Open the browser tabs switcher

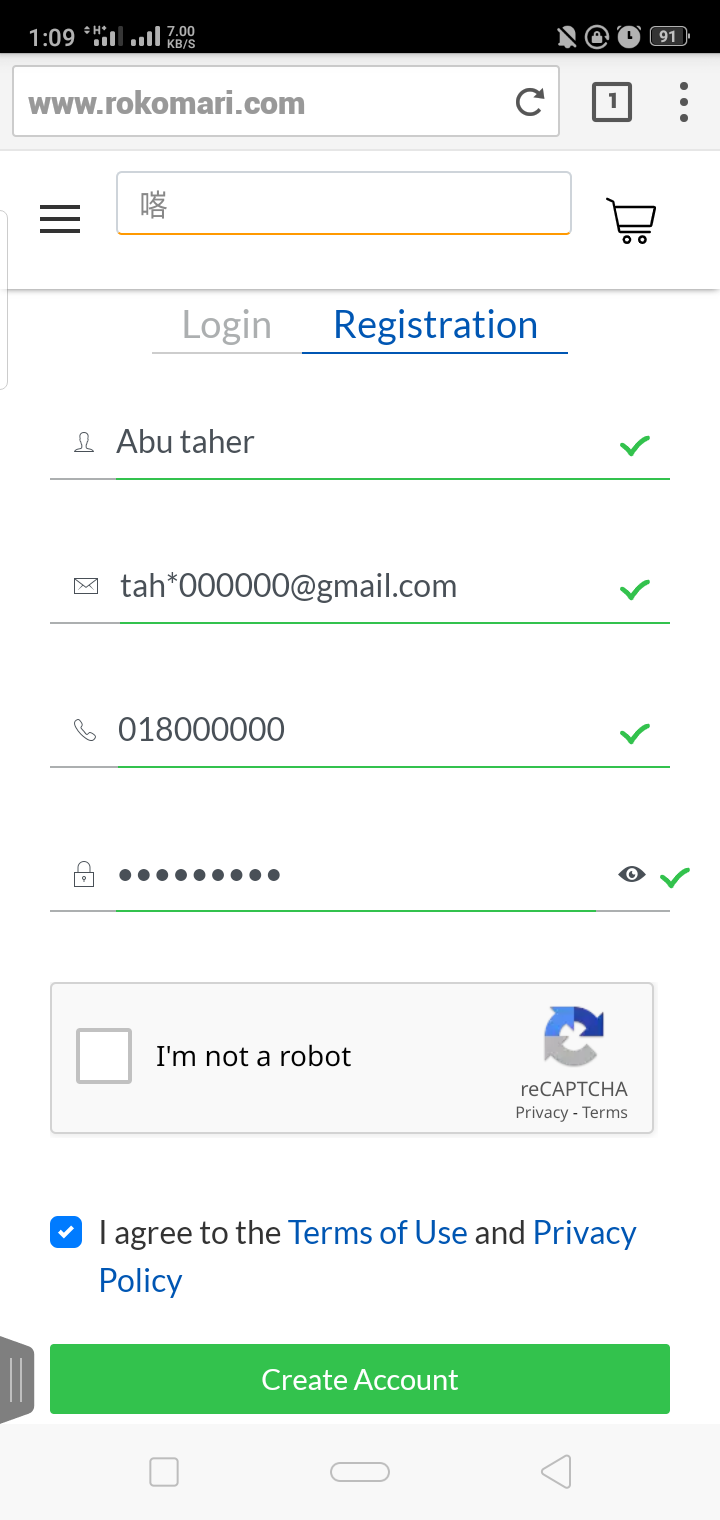click(x=611, y=102)
